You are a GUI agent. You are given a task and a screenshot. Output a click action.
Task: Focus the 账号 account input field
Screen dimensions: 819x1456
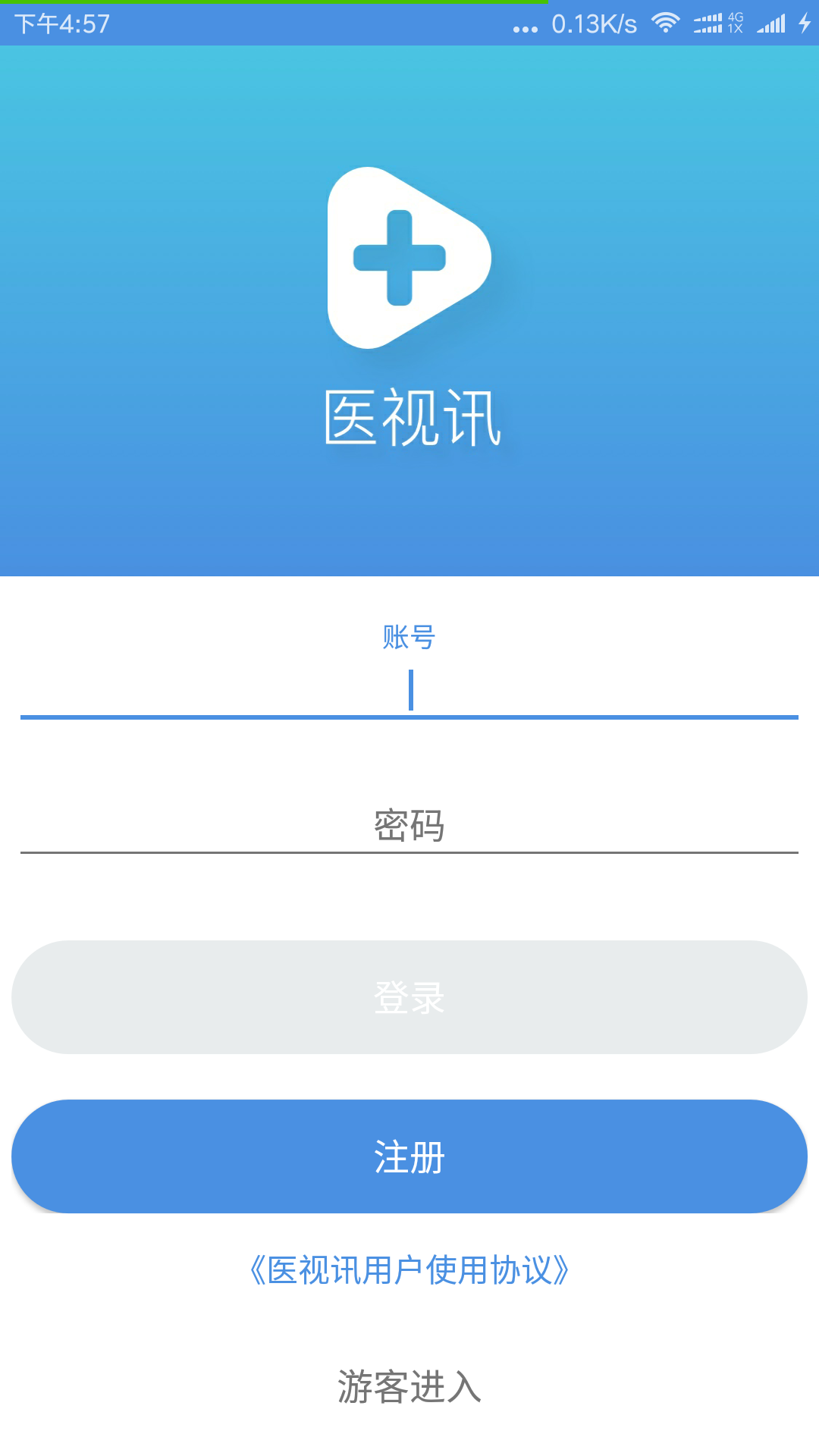[409, 689]
